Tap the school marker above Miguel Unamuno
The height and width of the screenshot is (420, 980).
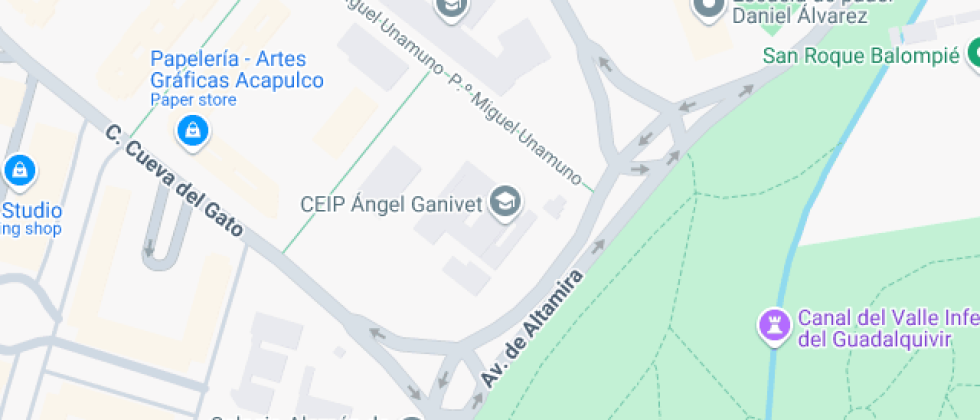coord(451,8)
